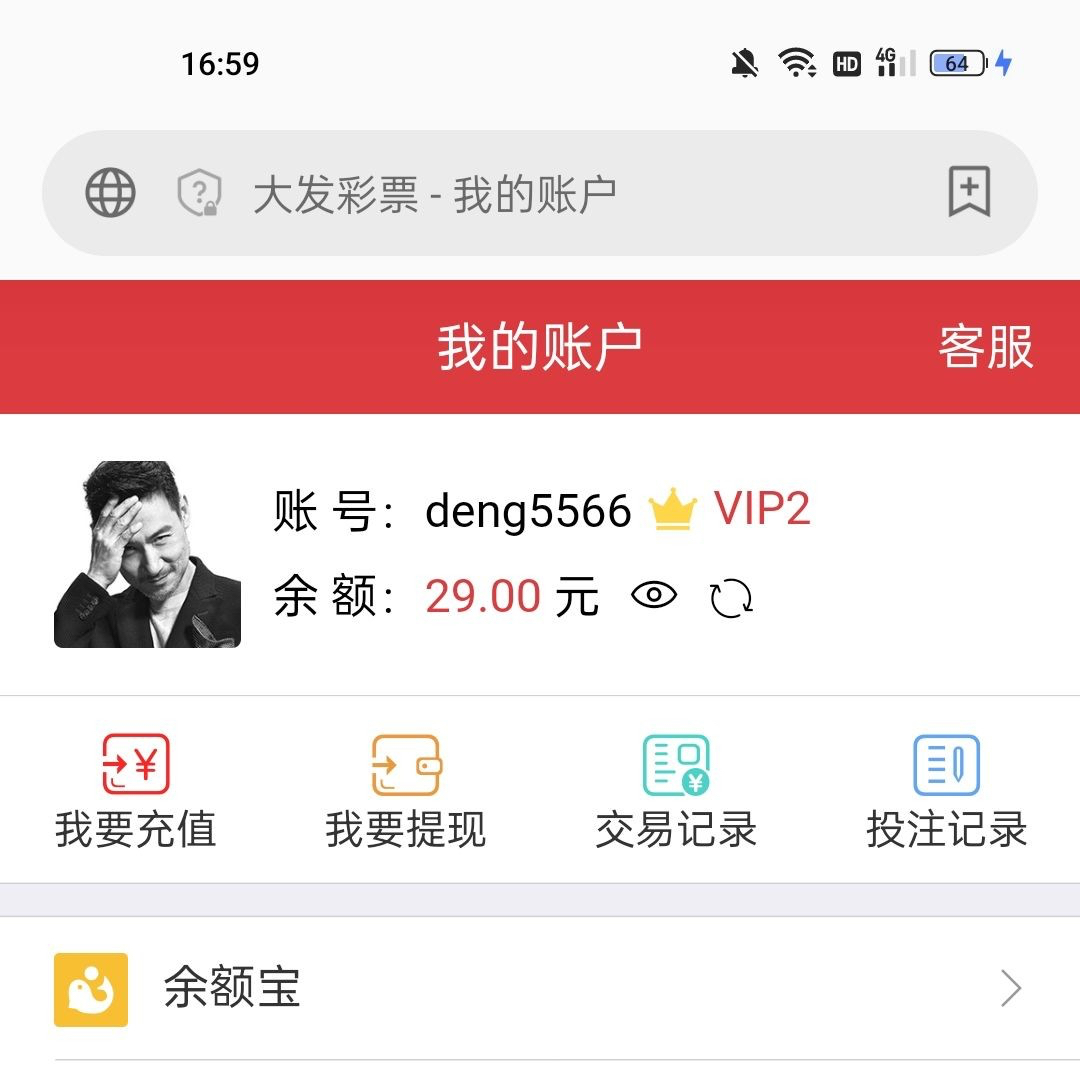Tap the profile avatar picture

tap(147, 554)
